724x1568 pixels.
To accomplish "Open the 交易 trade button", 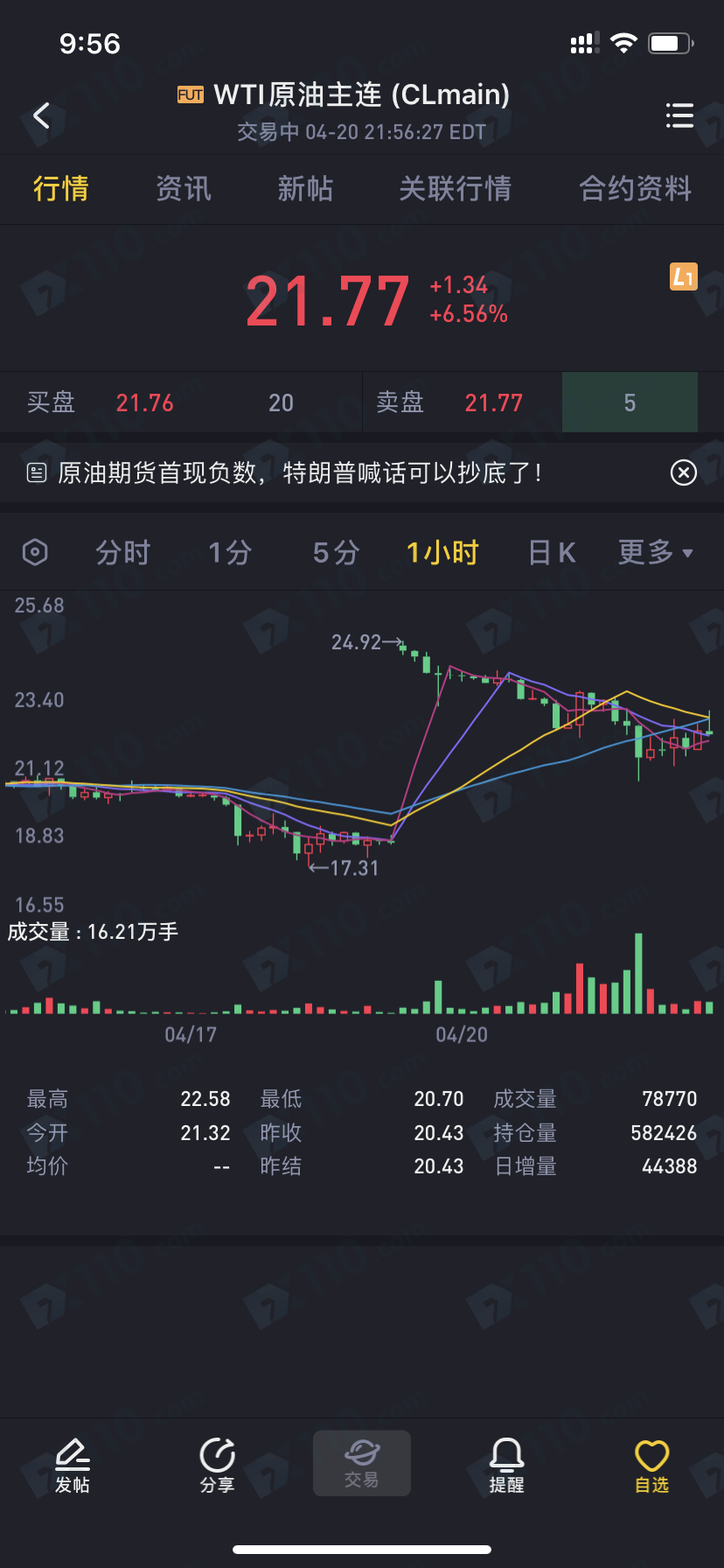I will [362, 1463].
